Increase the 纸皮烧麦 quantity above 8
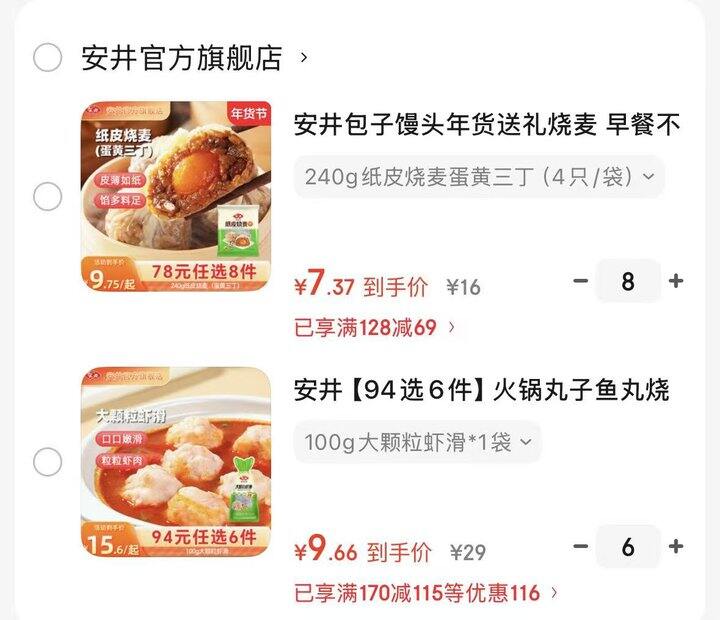The height and width of the screenshot is (620, 720). tap(676, 281)
